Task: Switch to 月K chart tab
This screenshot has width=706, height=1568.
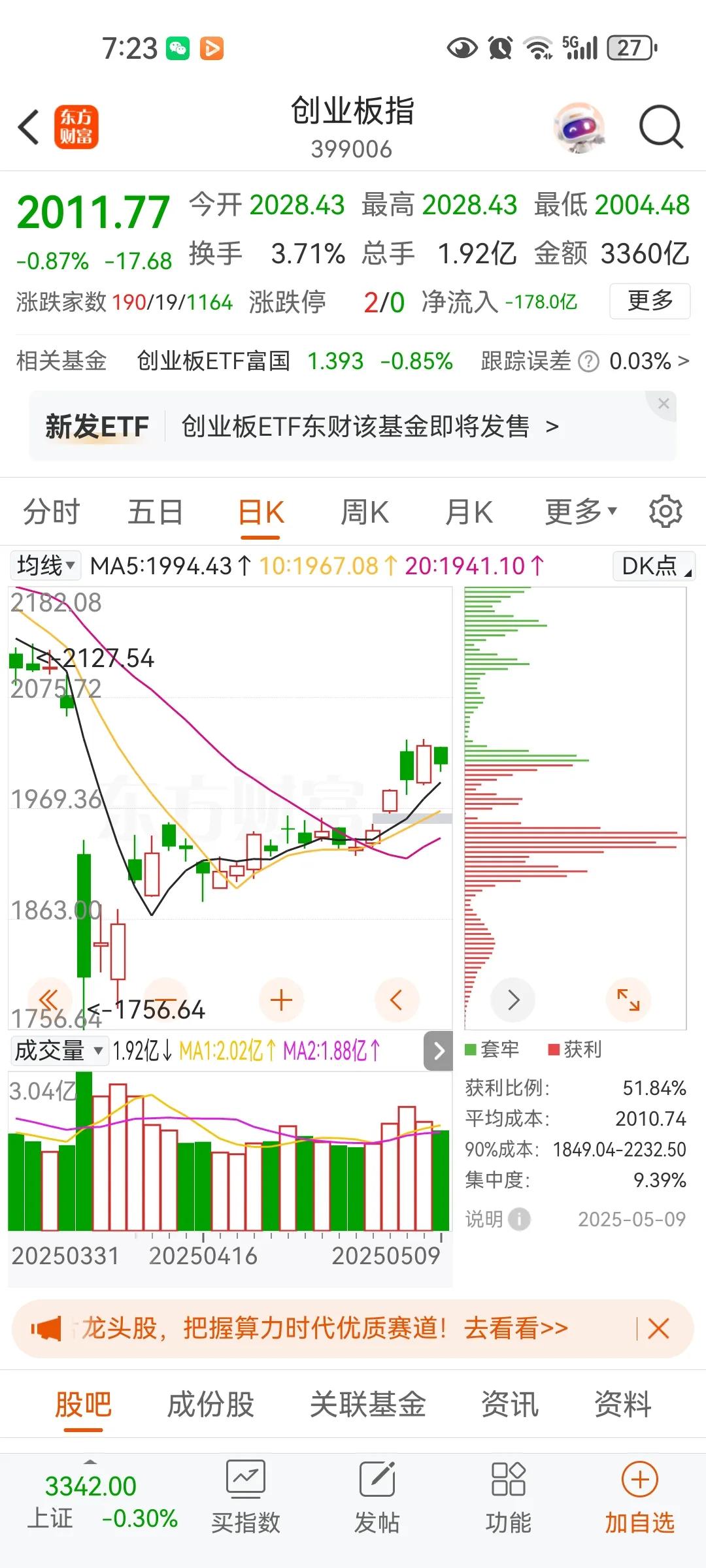Action: (x=469, y=512)
